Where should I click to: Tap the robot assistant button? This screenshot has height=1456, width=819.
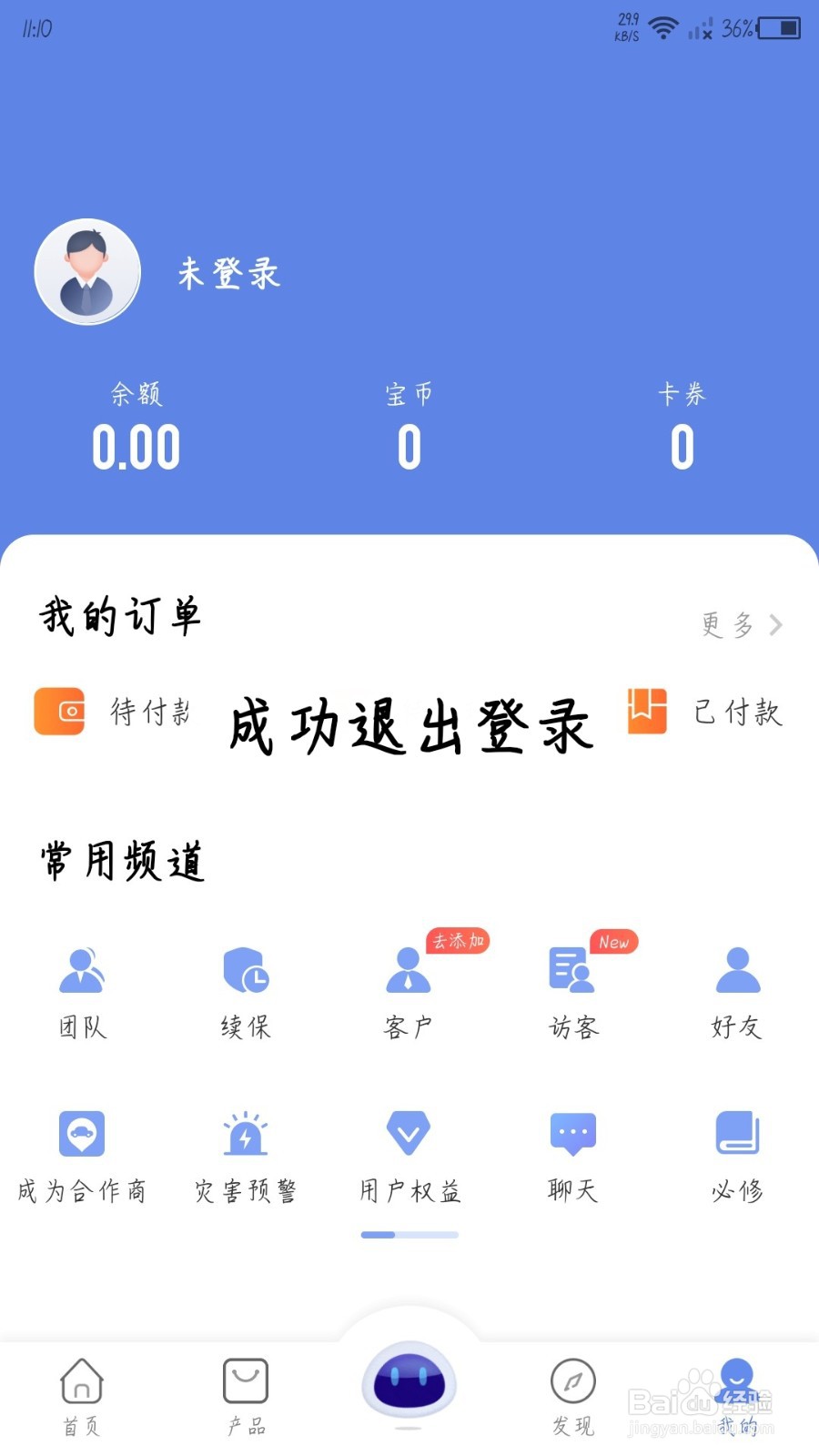409,1383
